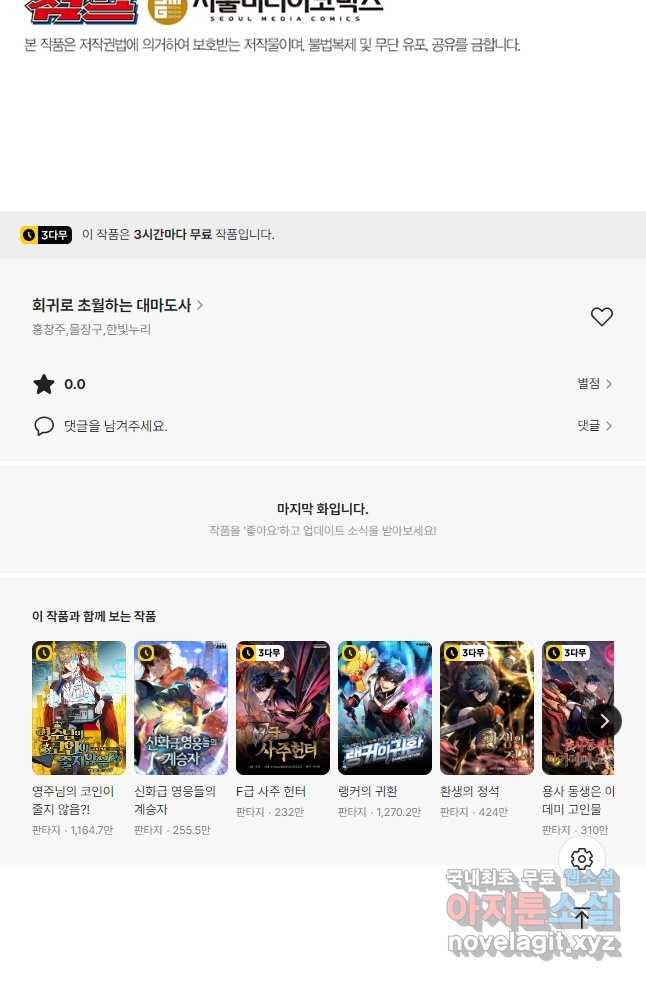Open 랭커의 귀환 comic

coord(385,708)
